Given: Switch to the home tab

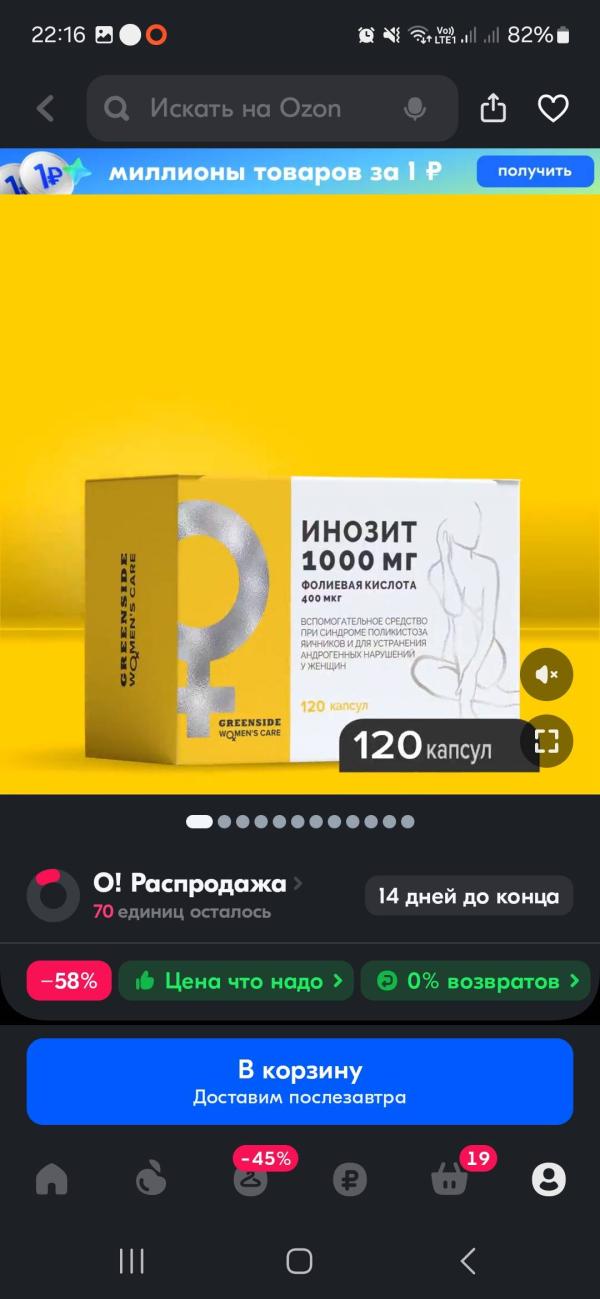Looking at the screenshot, I should [x=52, y=1180].
